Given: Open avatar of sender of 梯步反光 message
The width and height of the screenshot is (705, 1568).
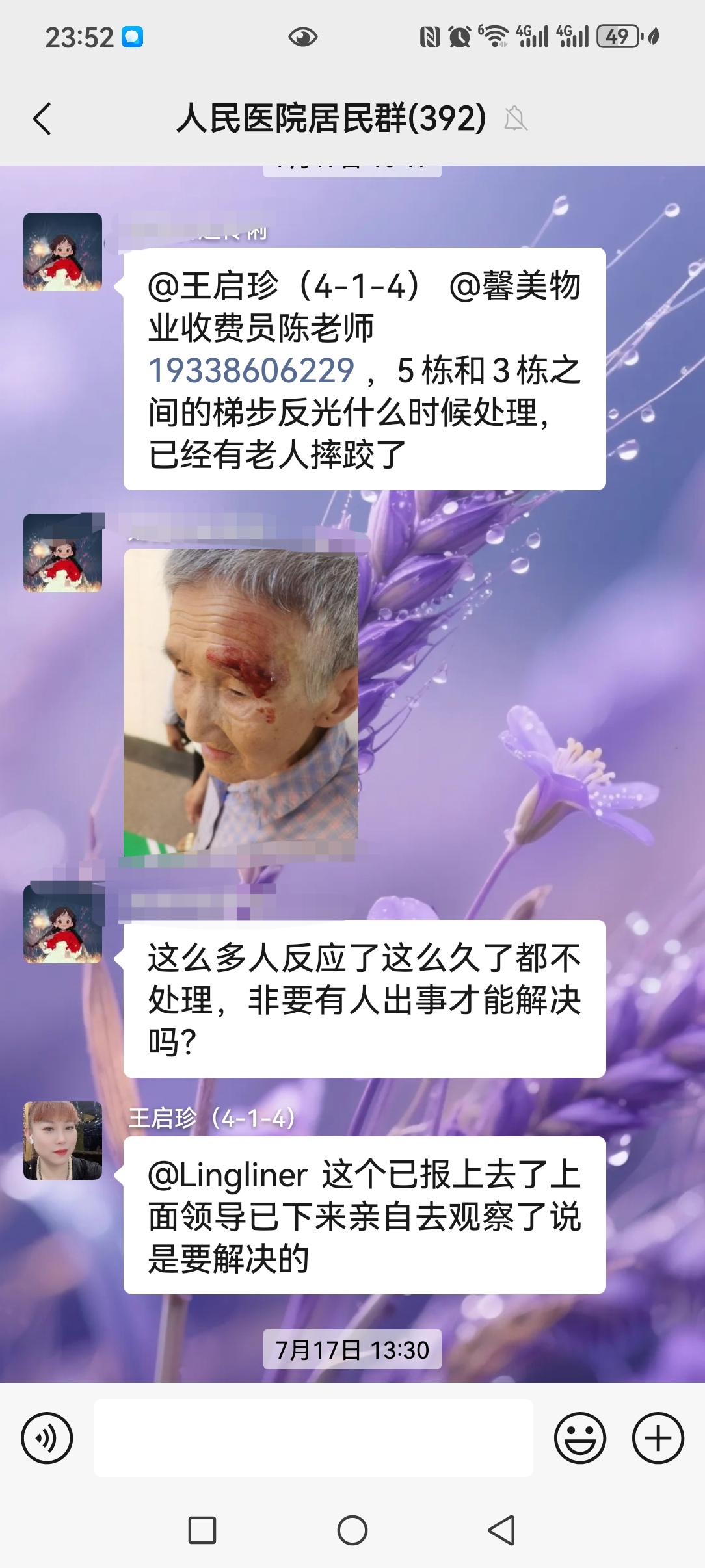Looking at the screenshot, I should click(62, 252).
